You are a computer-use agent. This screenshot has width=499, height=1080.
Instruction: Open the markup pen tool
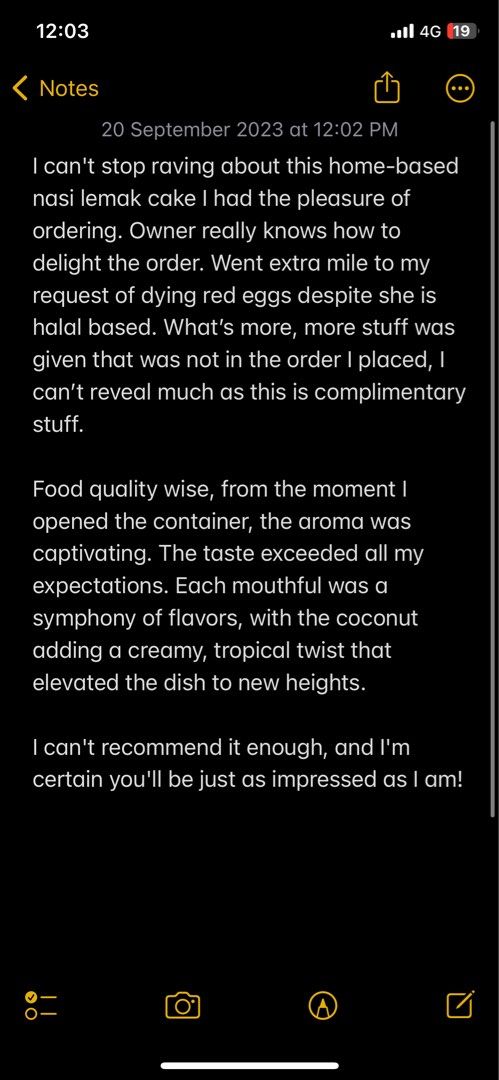(x=323, y=1006)
